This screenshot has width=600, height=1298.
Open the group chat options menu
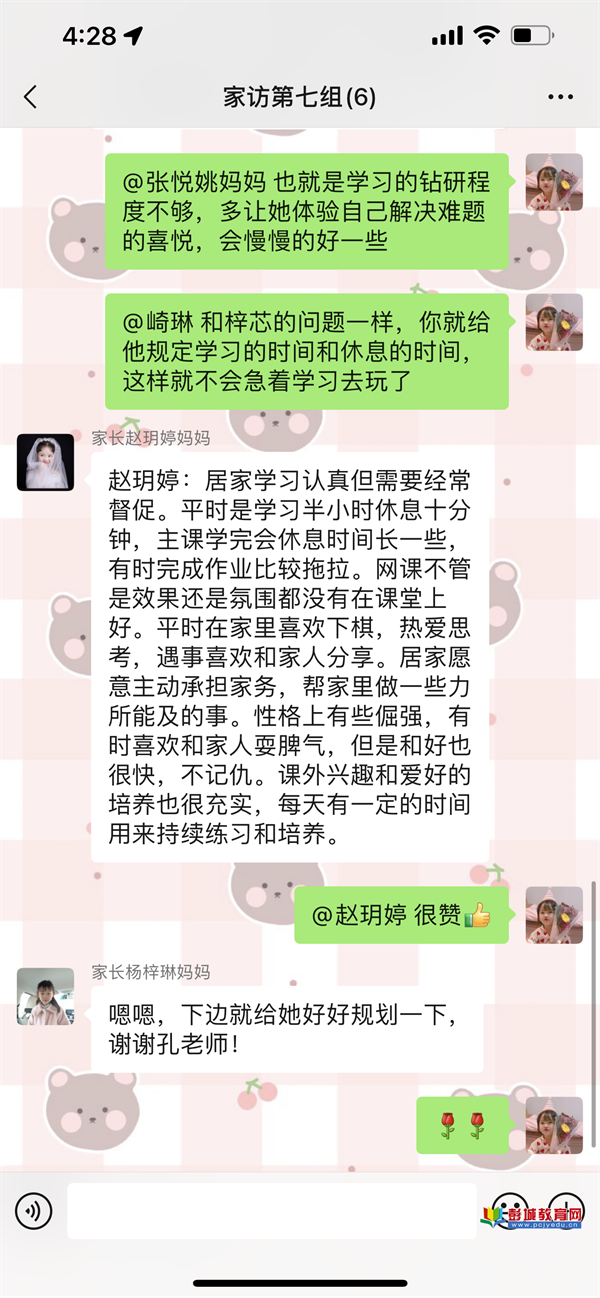click(560, 97)
